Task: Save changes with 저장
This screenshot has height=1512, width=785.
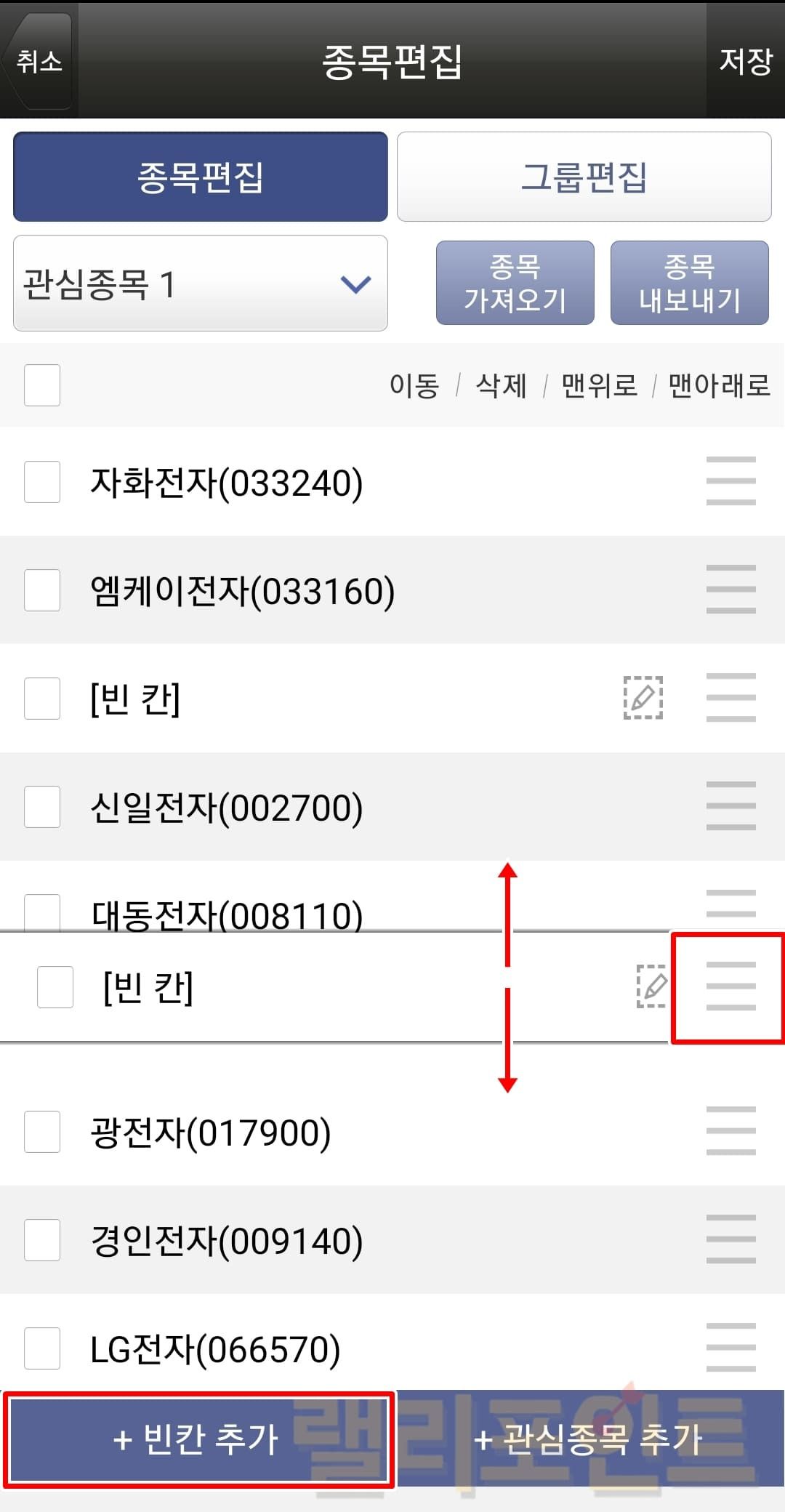Action: click(745, 61)
